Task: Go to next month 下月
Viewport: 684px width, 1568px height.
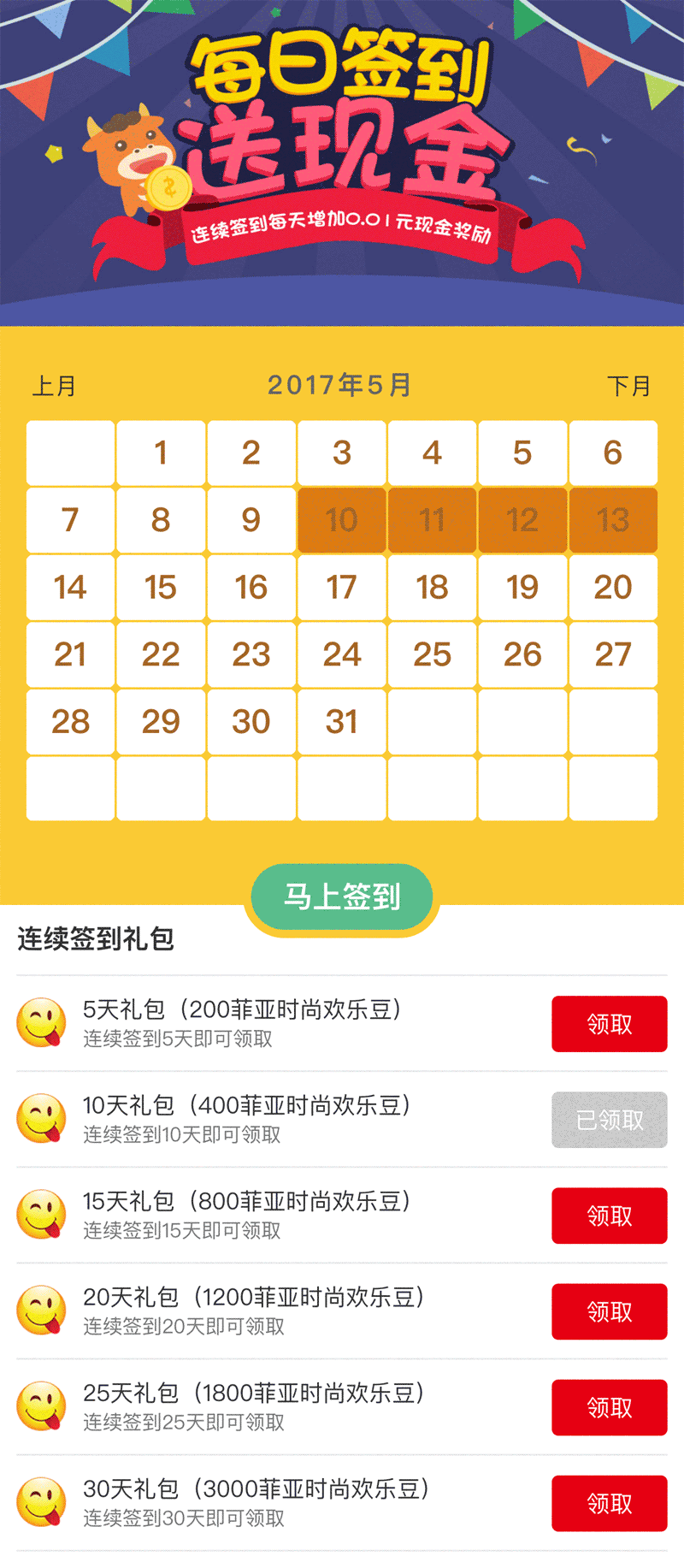Action: point(629,386)
